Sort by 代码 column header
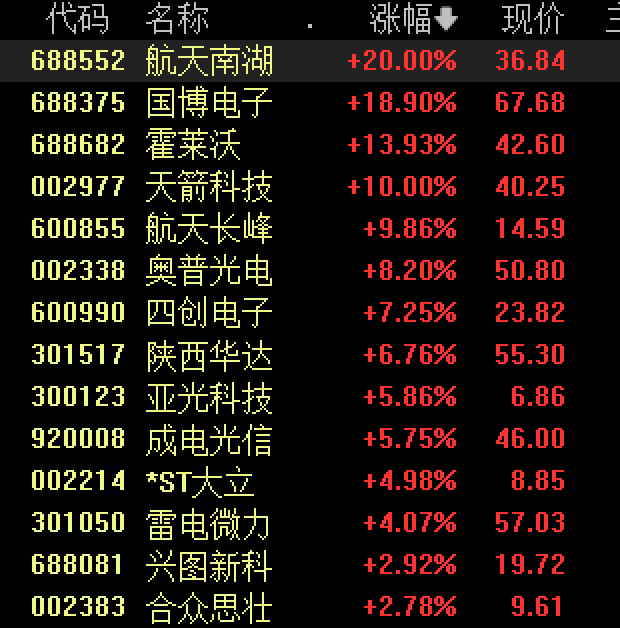 click(78, 19)
